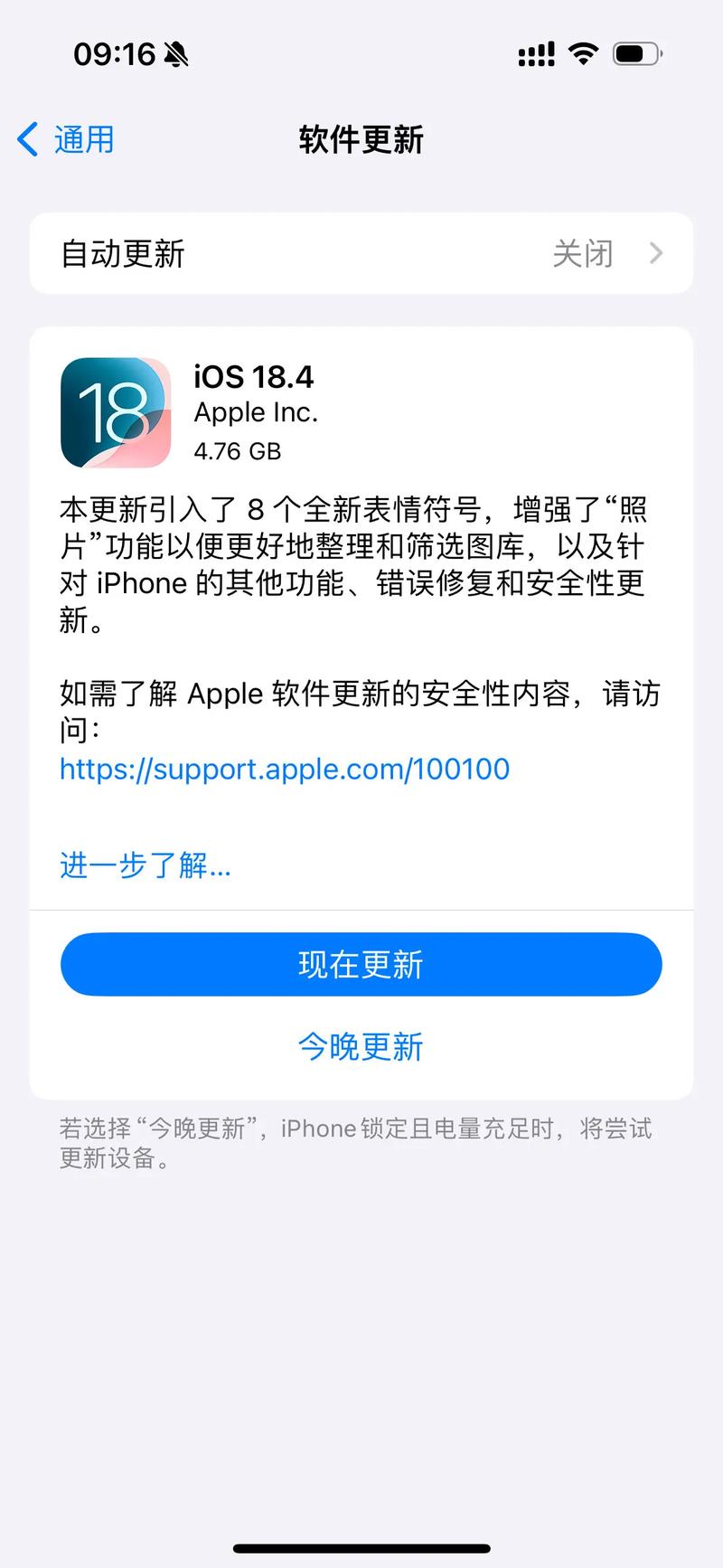Go back to 通用 settings
Image resolution: width=723 pixels, height=1568 pixels.
(x=66, y=139)
